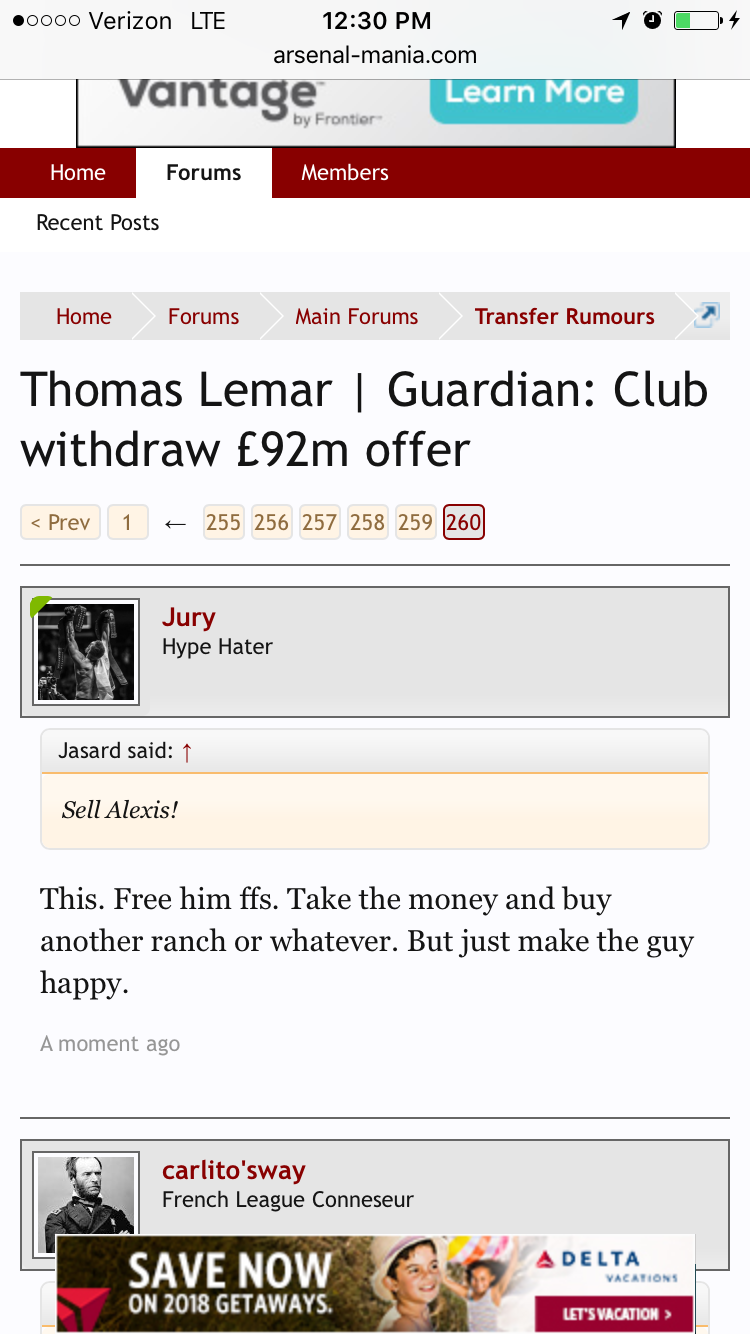This screenshot has width=750, height=1334.
Task: Tap the arsenal-mania.com address bar
Action: point(375,56)
